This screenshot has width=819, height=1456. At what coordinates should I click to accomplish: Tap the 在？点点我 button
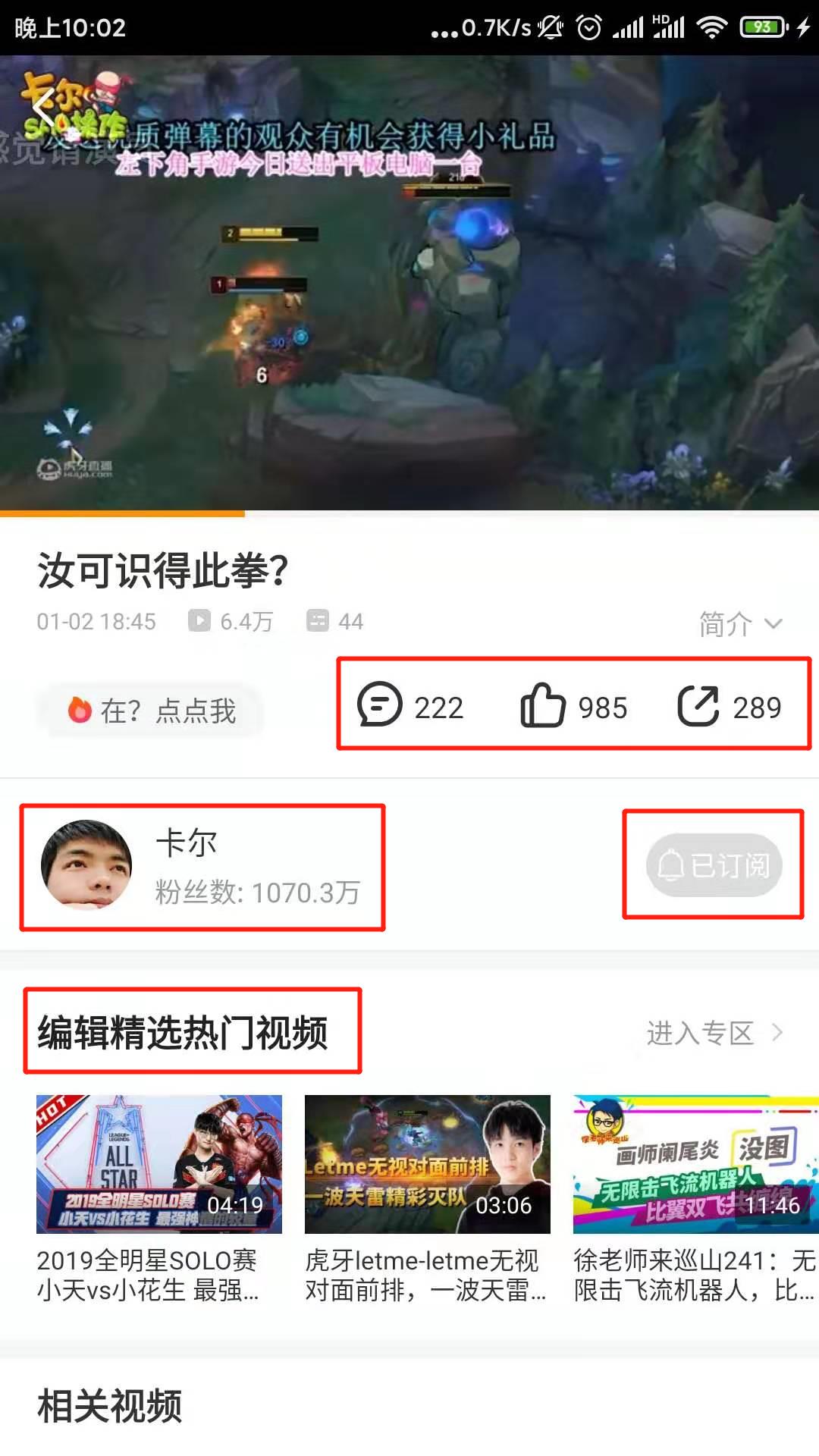[x=150, y=711]
